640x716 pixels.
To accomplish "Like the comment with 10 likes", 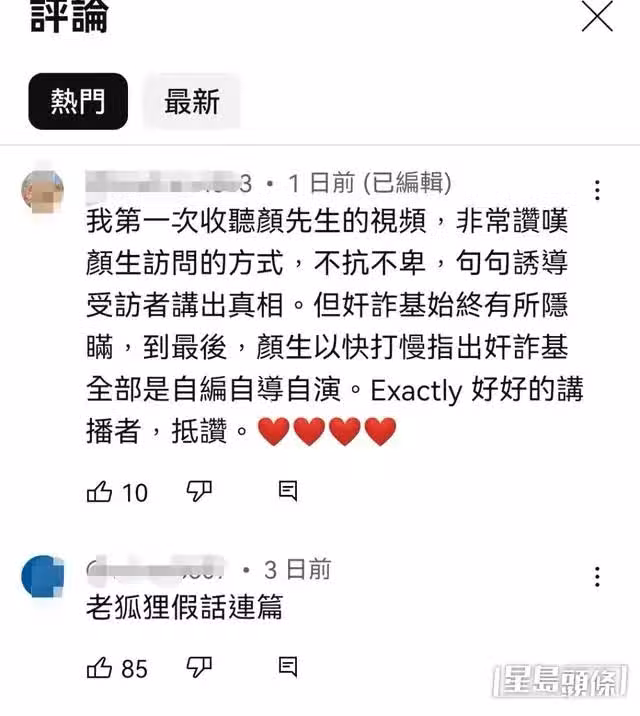I will click(100, 491).
